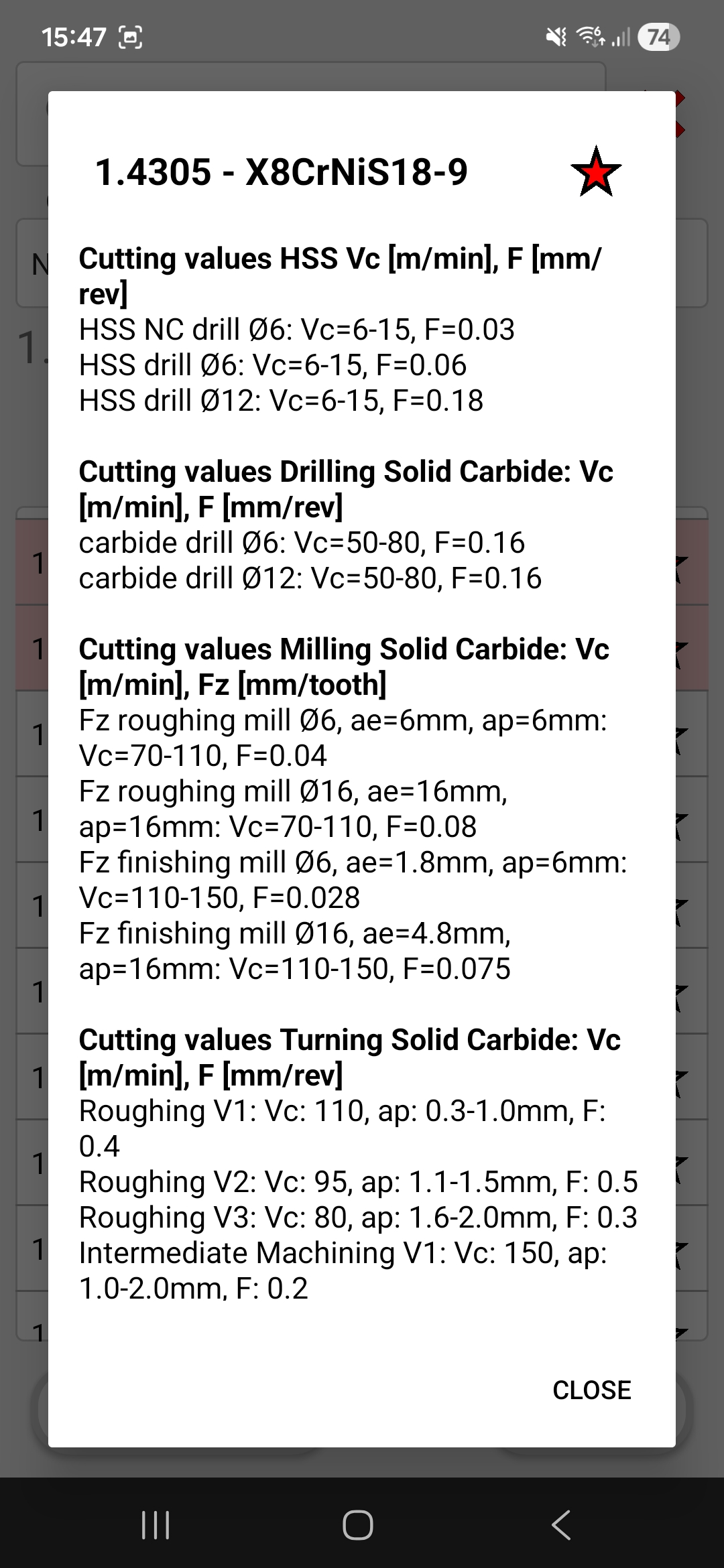This screenshot has width=724, height=1568.
Task: Tap the red favorite star for 1.4305
Action: pyautogui.click(x=595, y=172)
